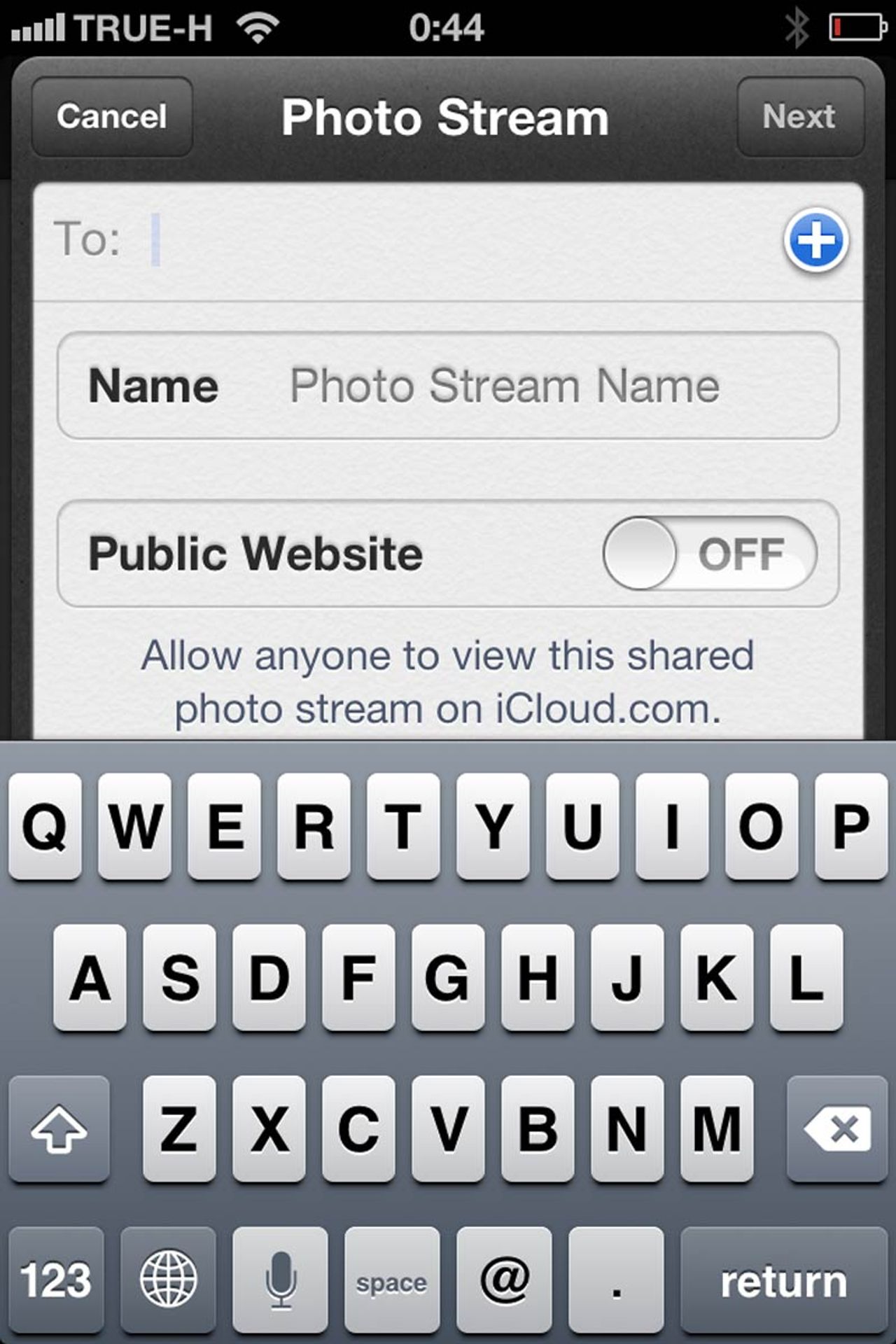Switch keyboard language with globe key

pyautogui.click(x=169, y=1280)
